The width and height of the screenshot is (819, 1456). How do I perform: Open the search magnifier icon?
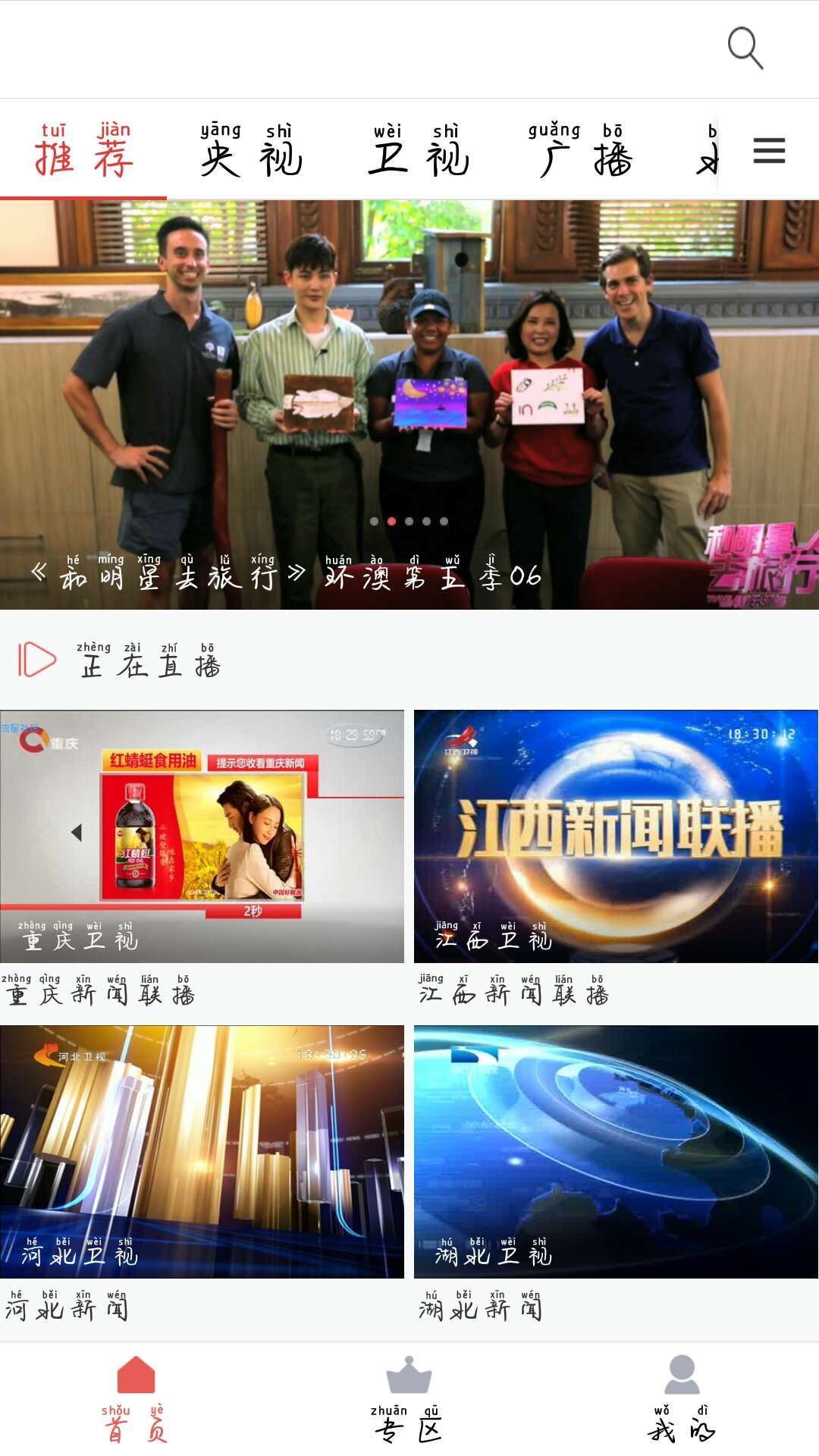[745, 49]
